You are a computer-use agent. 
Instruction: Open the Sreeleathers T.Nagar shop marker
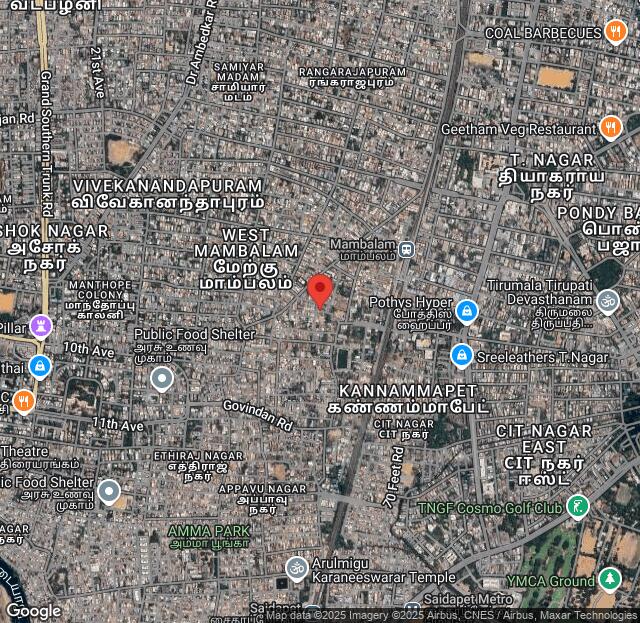click(461, 355)
